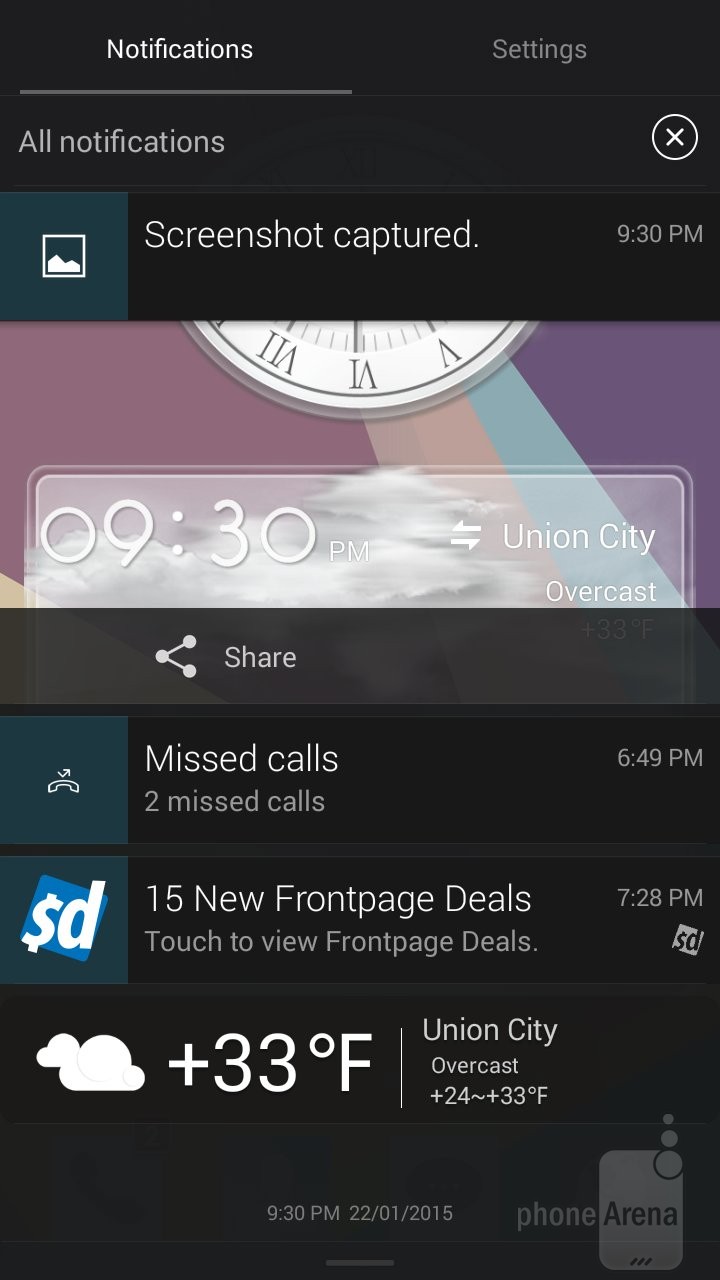Open the Union City weather notification
The image size is (720, 1280).
click(x=360, y=1060)
